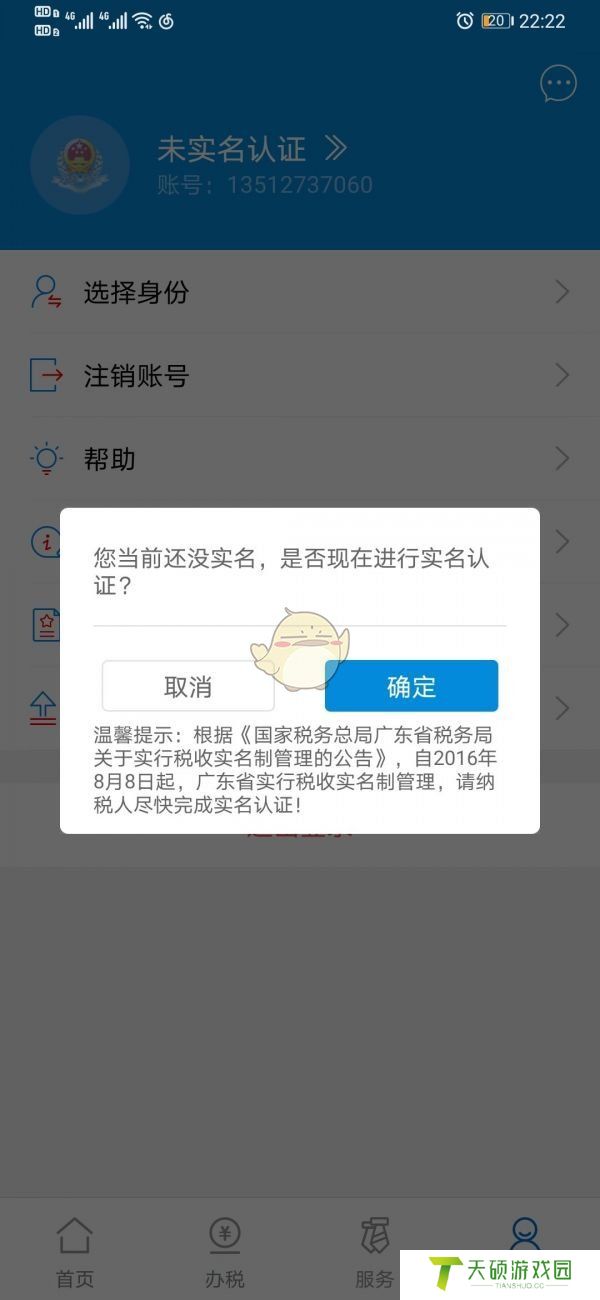The width and height of the screenshot is (600, 1300).
Task: Open the 注销账号 row
Action: (300, 376)
